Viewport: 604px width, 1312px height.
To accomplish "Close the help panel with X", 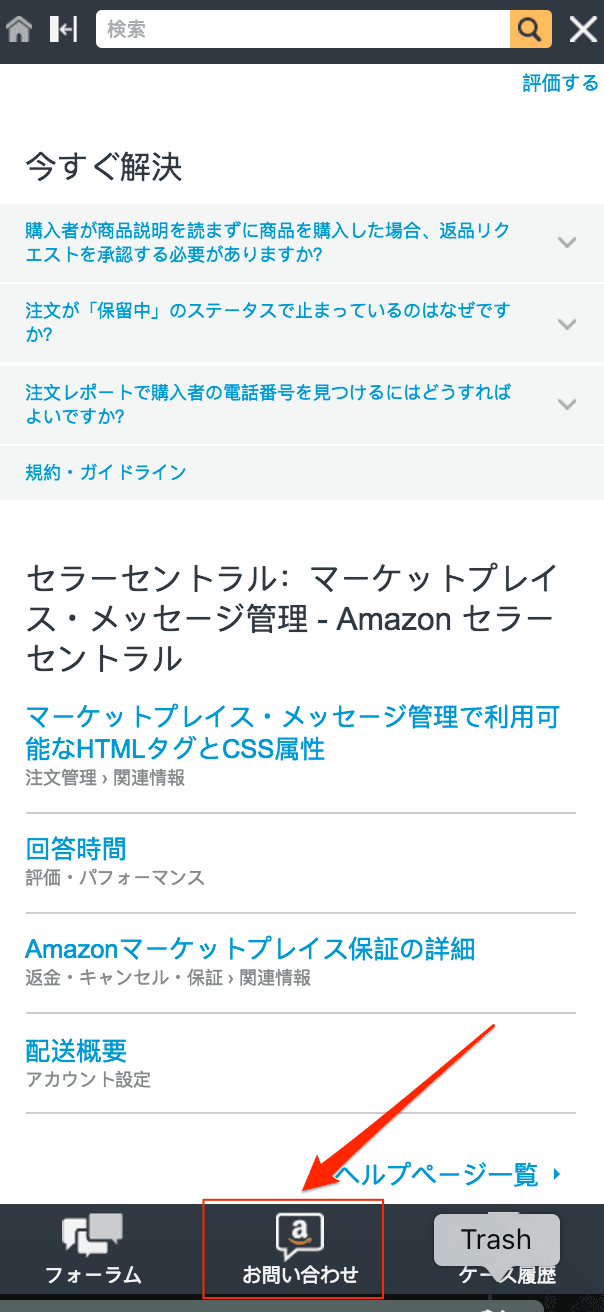I will [583, 29].
